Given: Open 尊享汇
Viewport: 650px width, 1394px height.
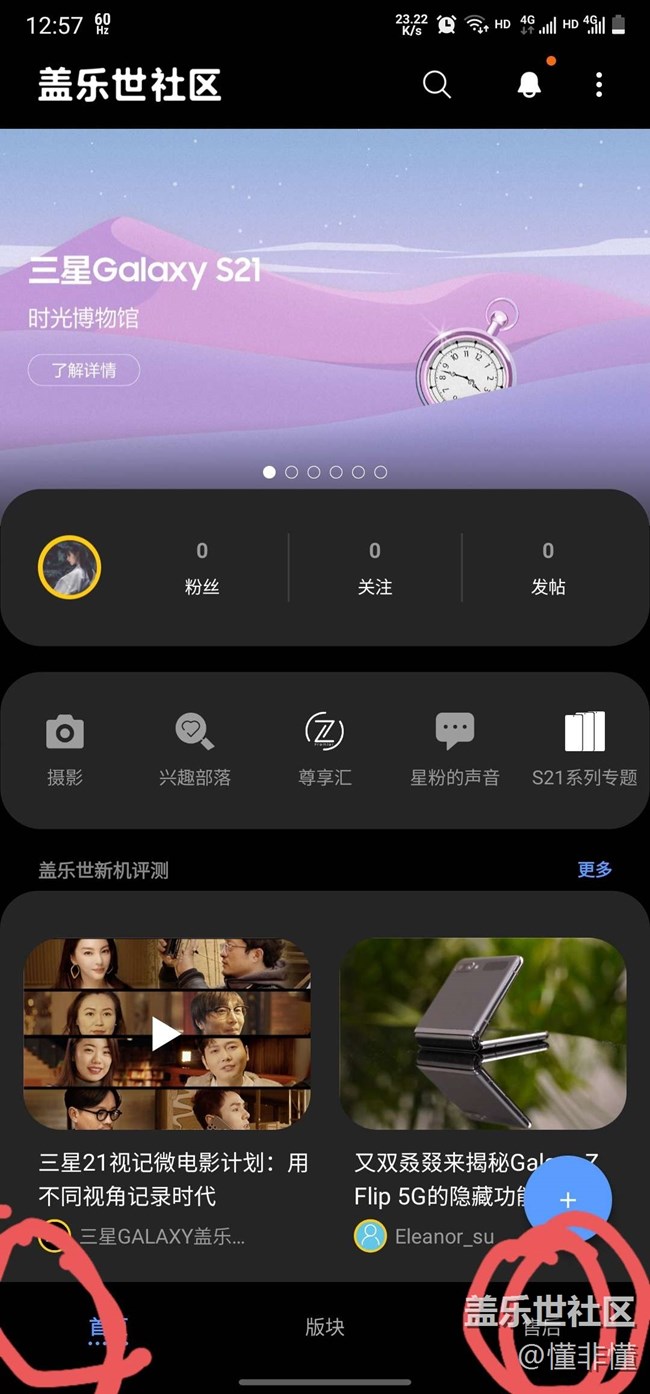Looking at the screenshot, I should (x=325, y=748).
